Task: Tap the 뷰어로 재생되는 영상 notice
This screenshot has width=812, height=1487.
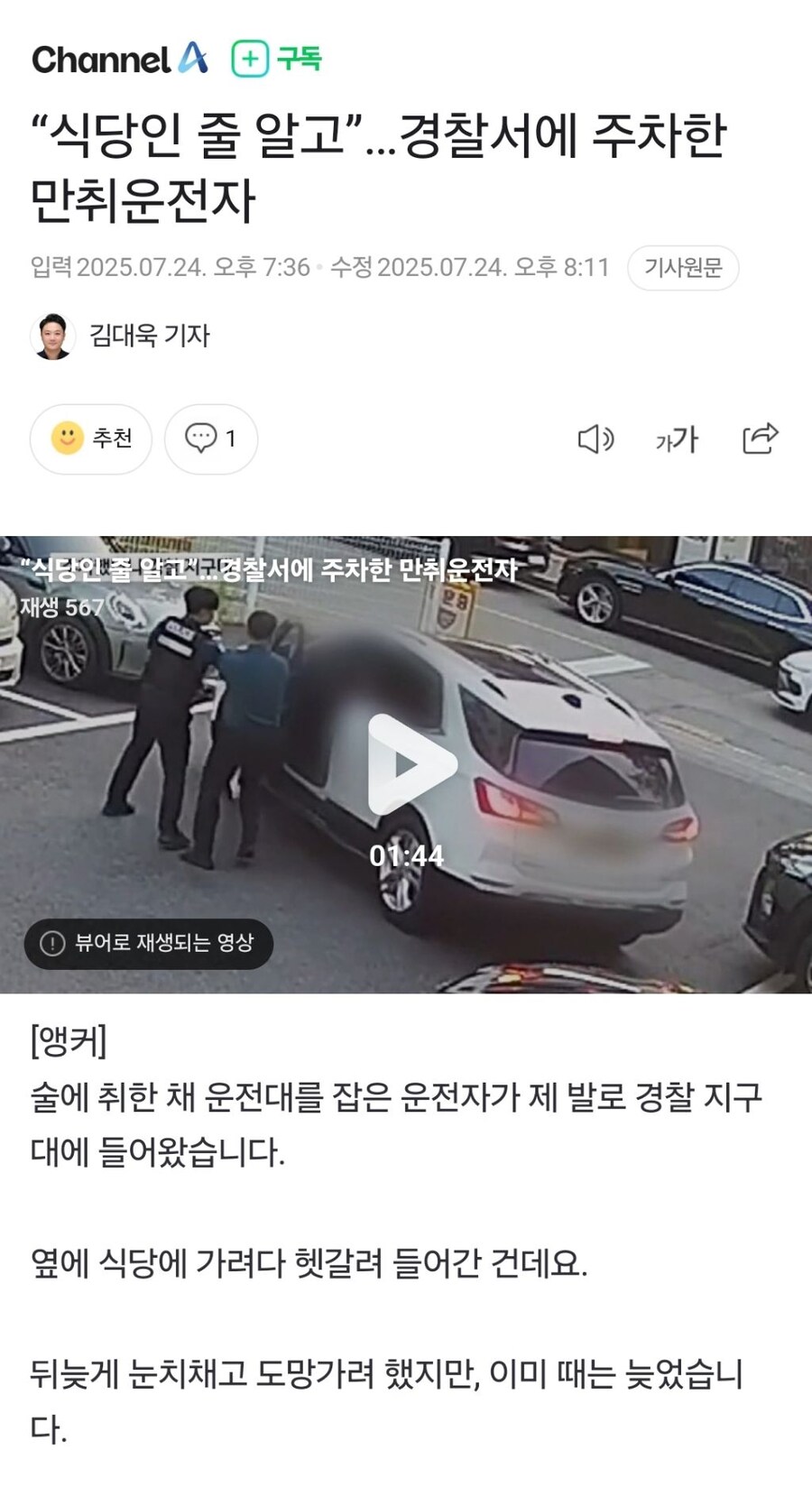Action: (x=149, y=943)
